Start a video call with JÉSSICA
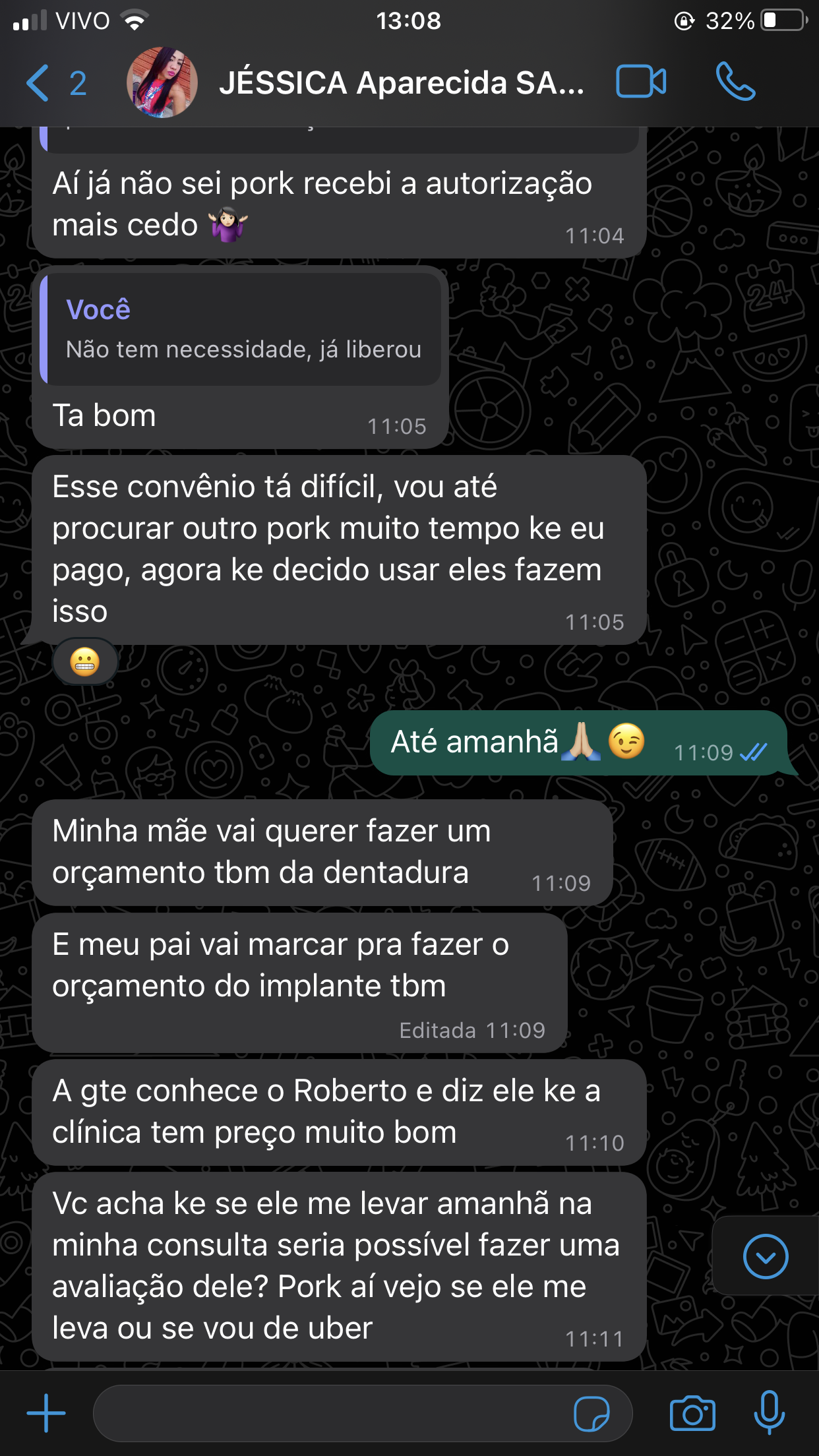 (x=640, y=82)
